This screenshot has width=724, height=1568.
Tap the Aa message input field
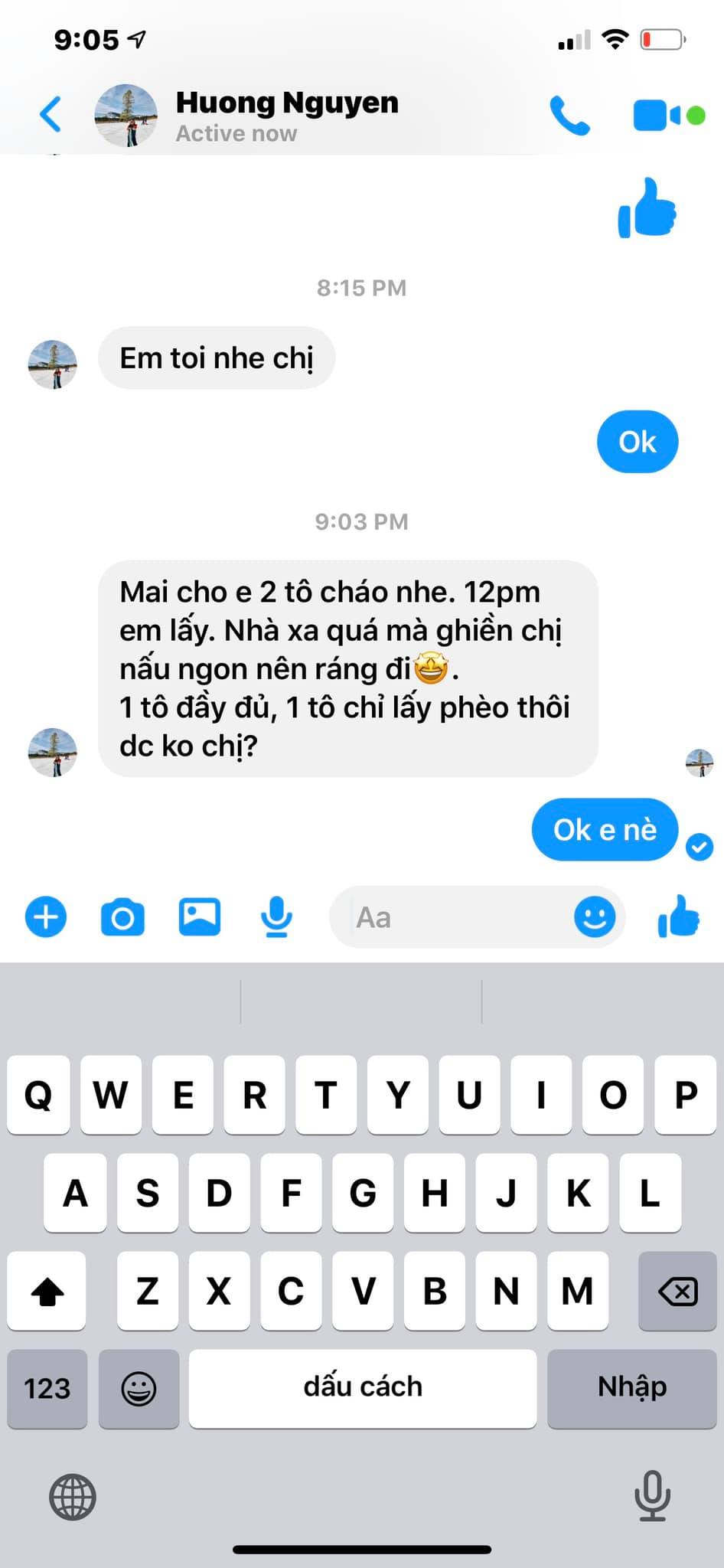click(452, 917)
